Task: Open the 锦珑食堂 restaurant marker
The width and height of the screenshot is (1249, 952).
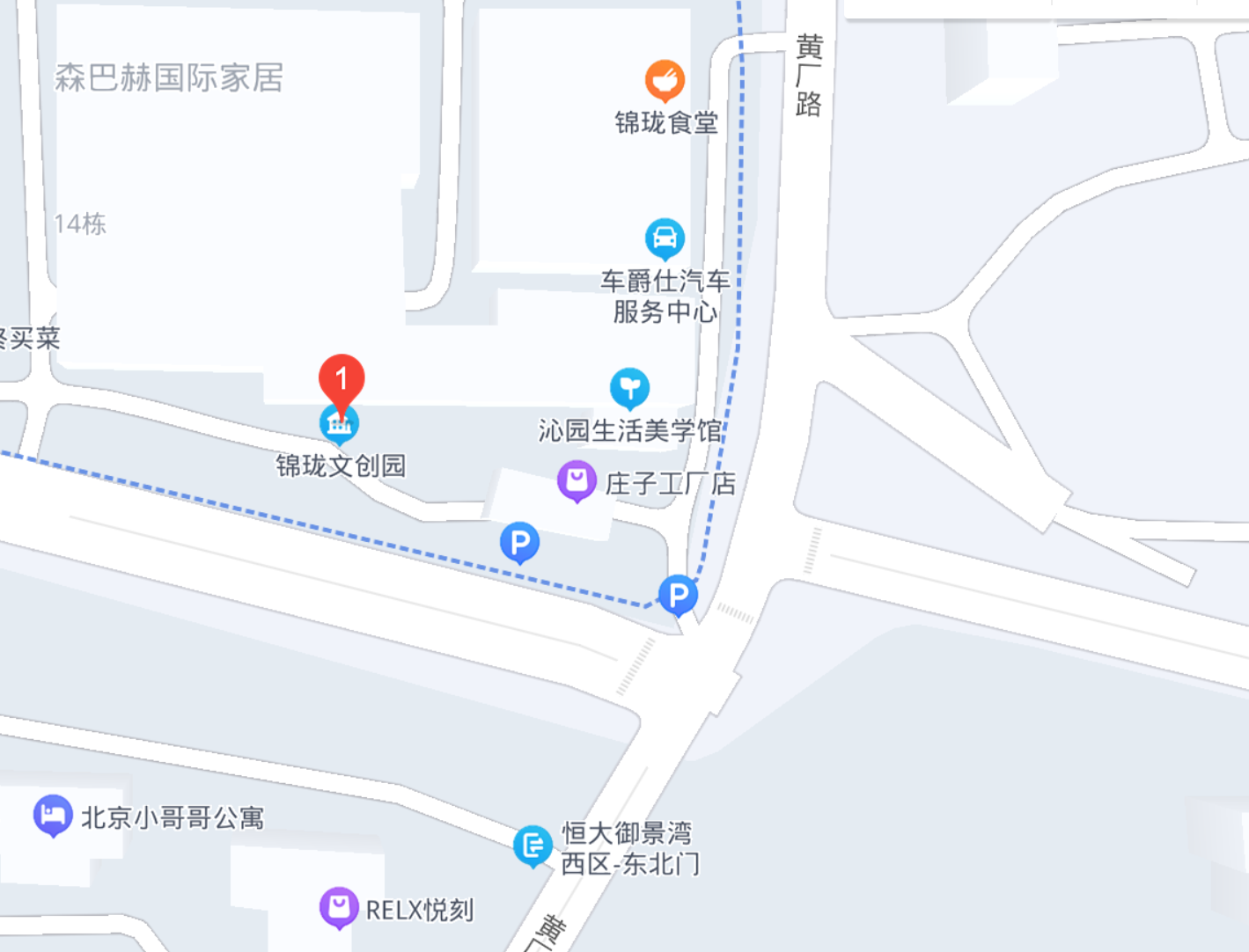Action: click(x=665, y=81)
